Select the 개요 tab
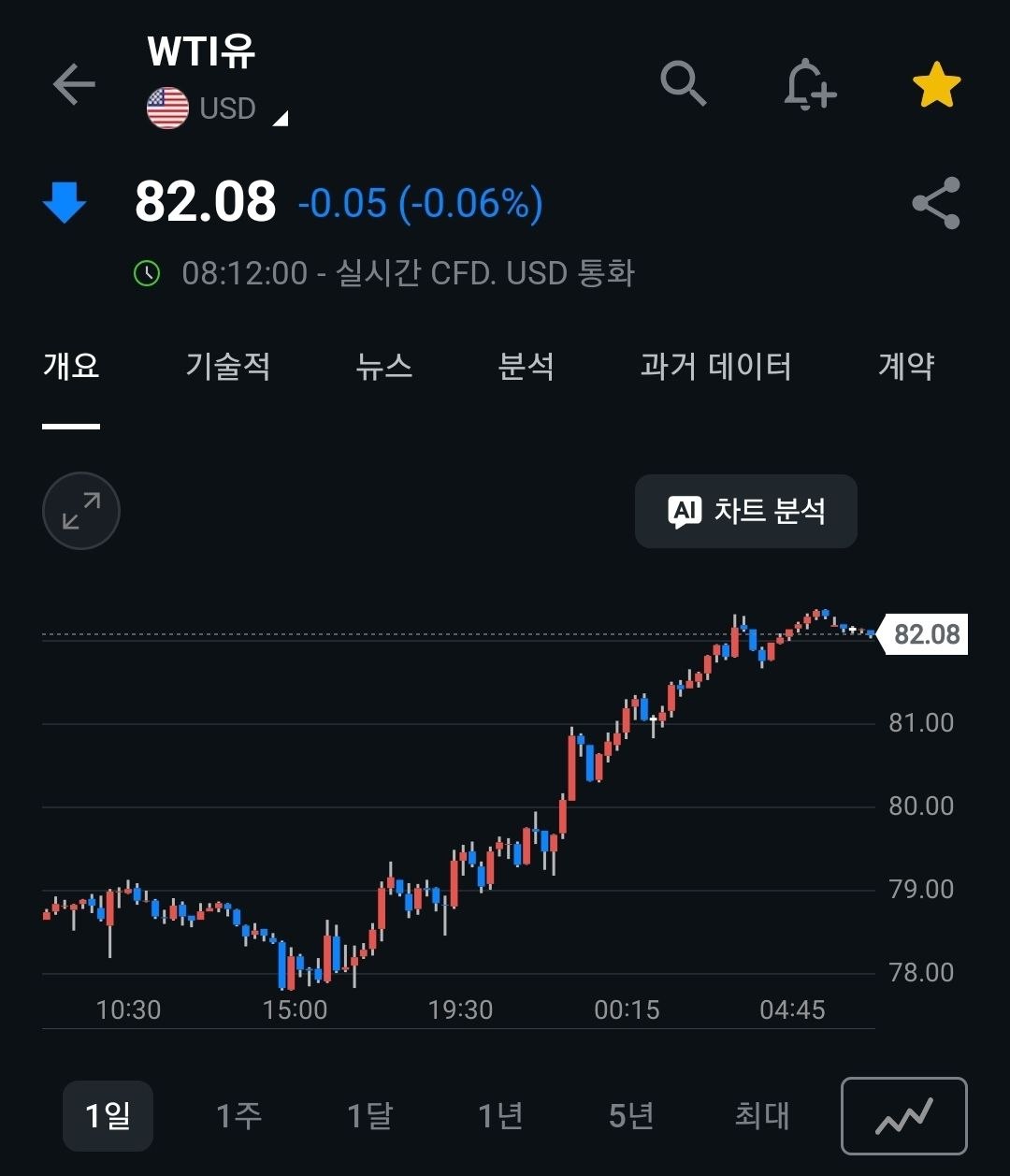Viewport: 1010px width, 1176px height. pyautogui.click(x=71, y=366)
